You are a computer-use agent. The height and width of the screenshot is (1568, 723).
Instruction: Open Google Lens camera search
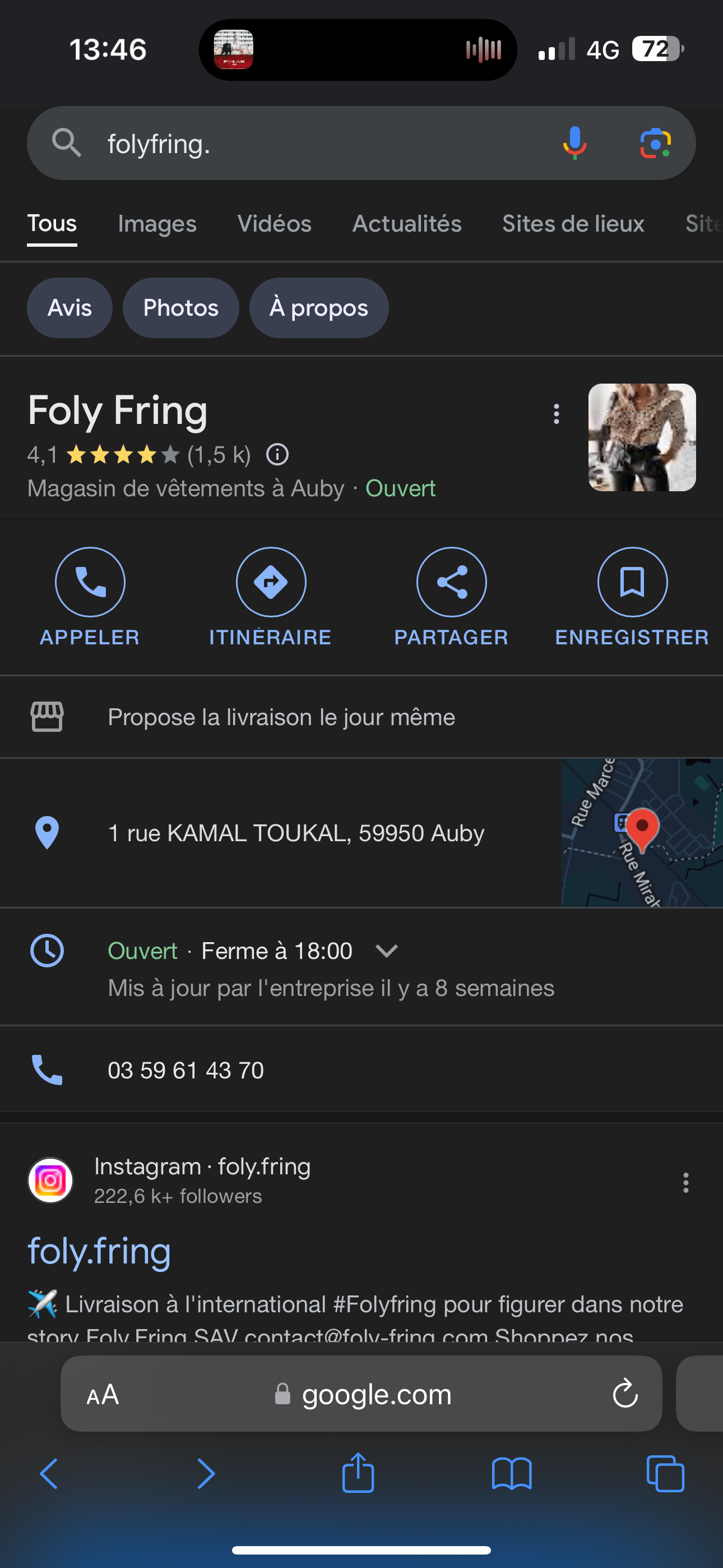tap(655, 144)
